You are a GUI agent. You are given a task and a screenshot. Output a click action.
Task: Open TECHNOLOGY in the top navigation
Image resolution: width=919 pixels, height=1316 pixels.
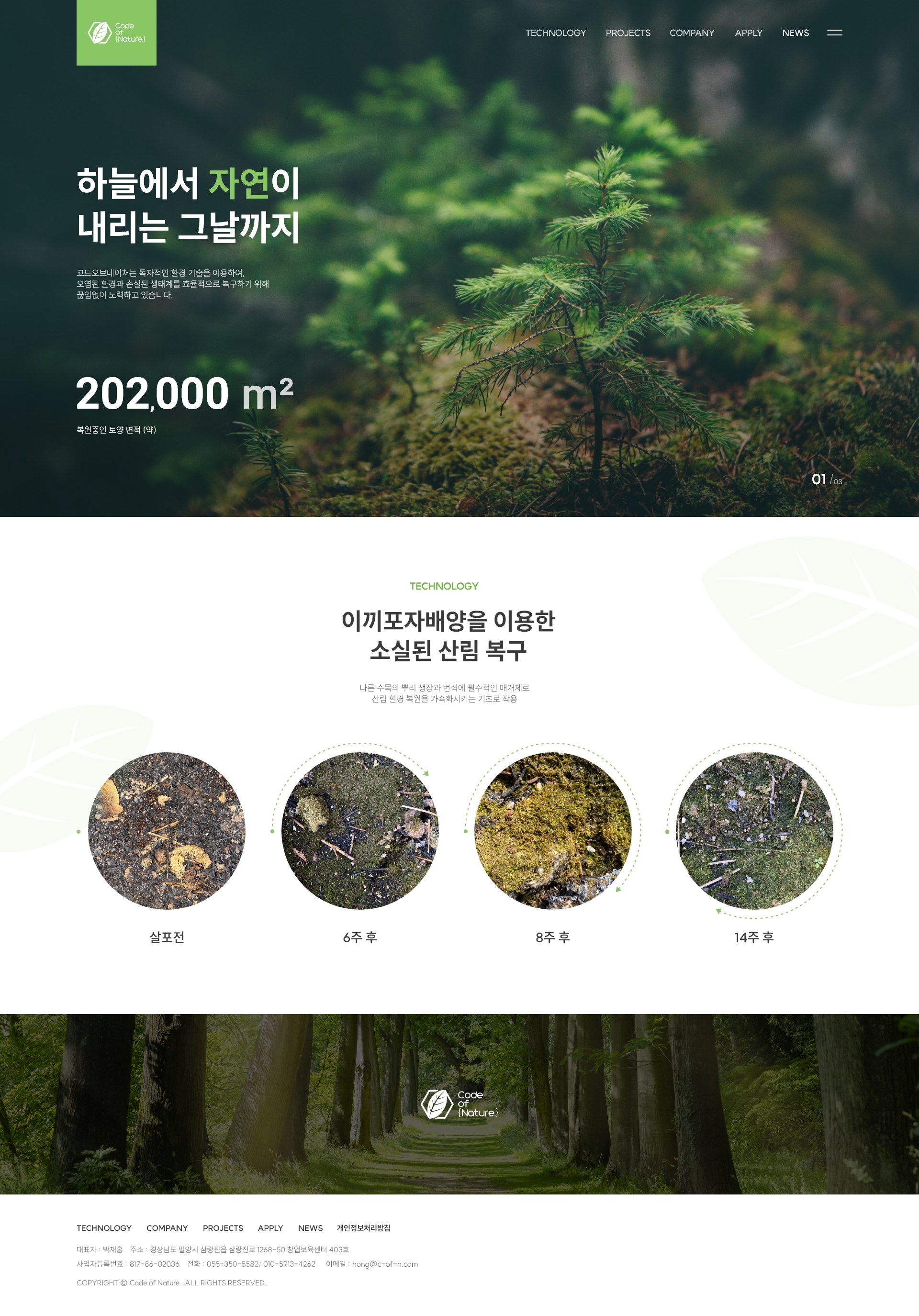point(556,33)
